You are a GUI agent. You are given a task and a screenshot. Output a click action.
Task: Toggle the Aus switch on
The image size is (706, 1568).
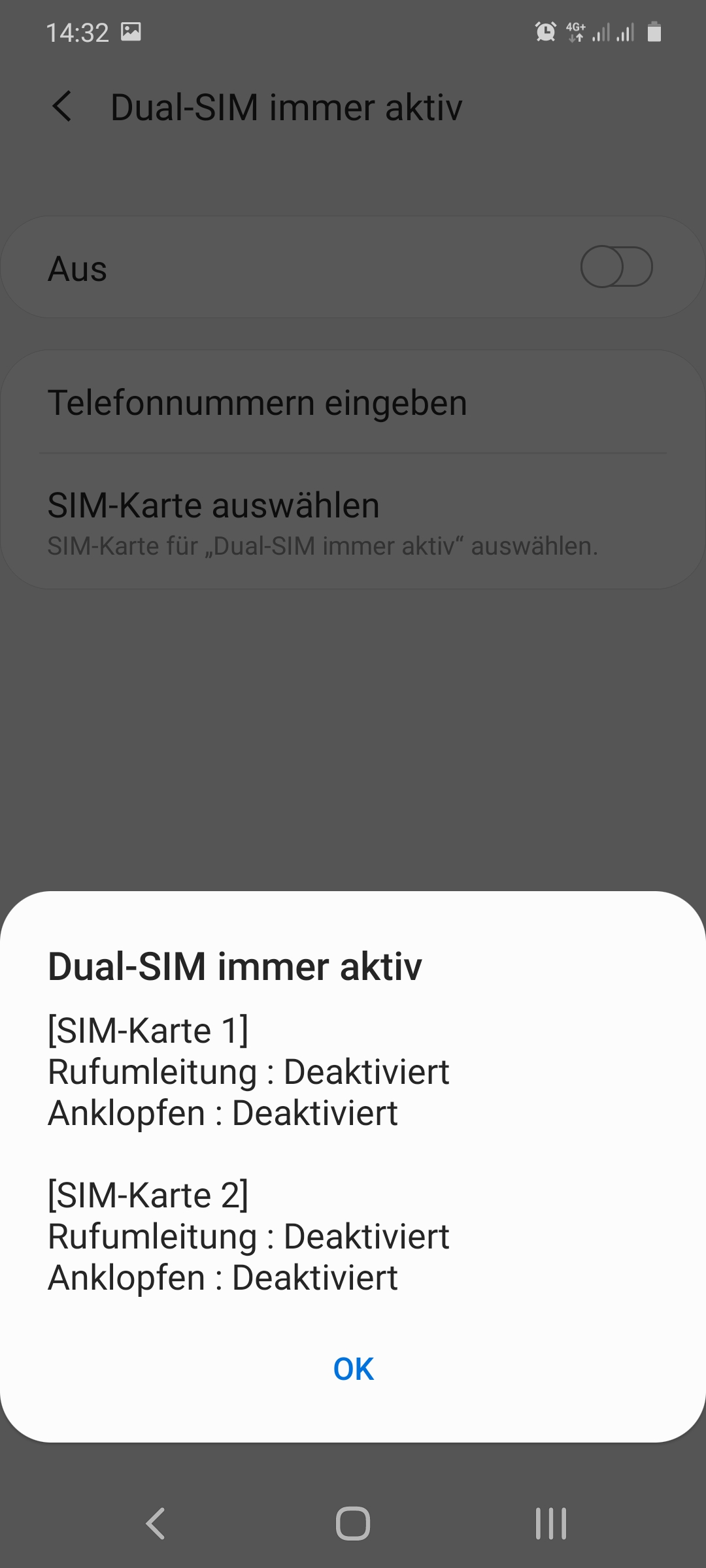pos(616,267)
